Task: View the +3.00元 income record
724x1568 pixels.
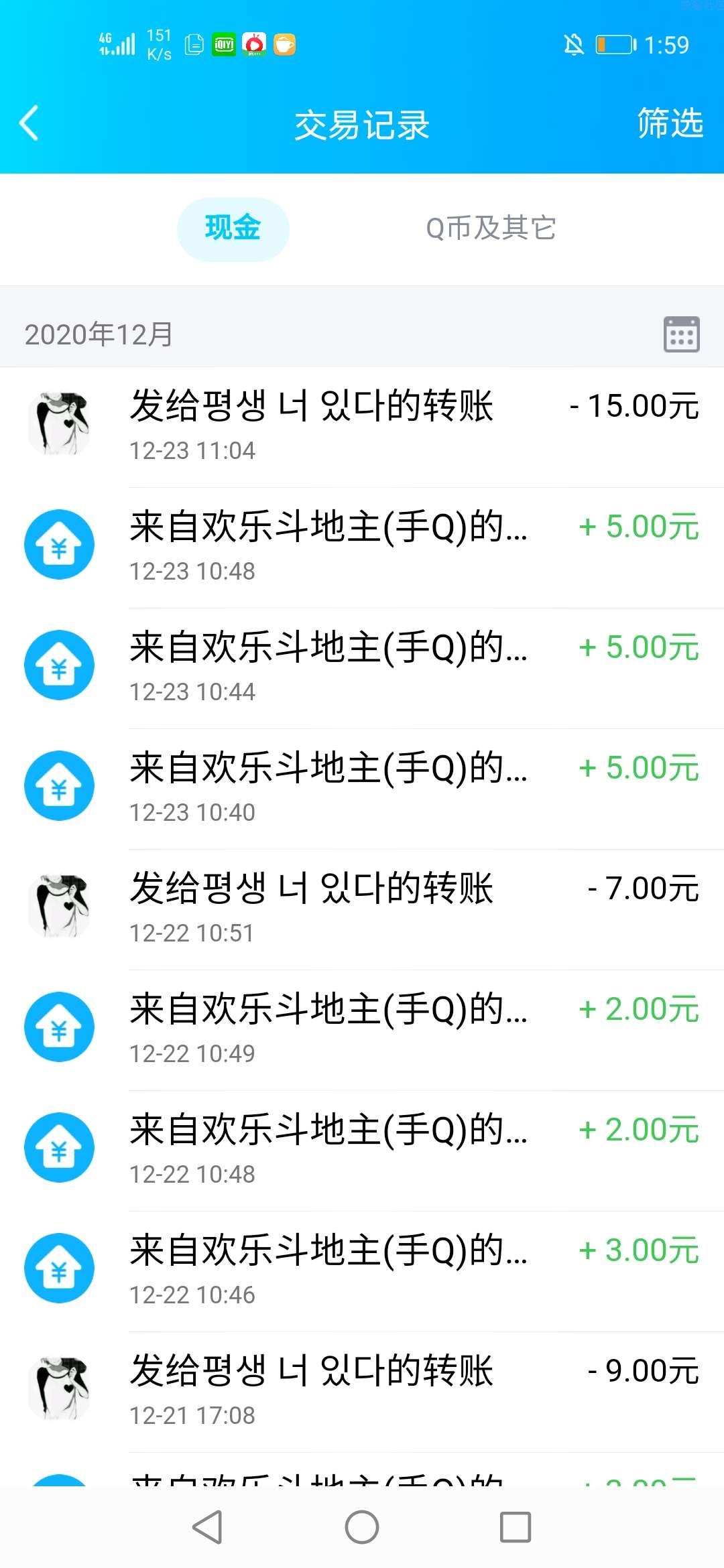Action: (362, 1271)
